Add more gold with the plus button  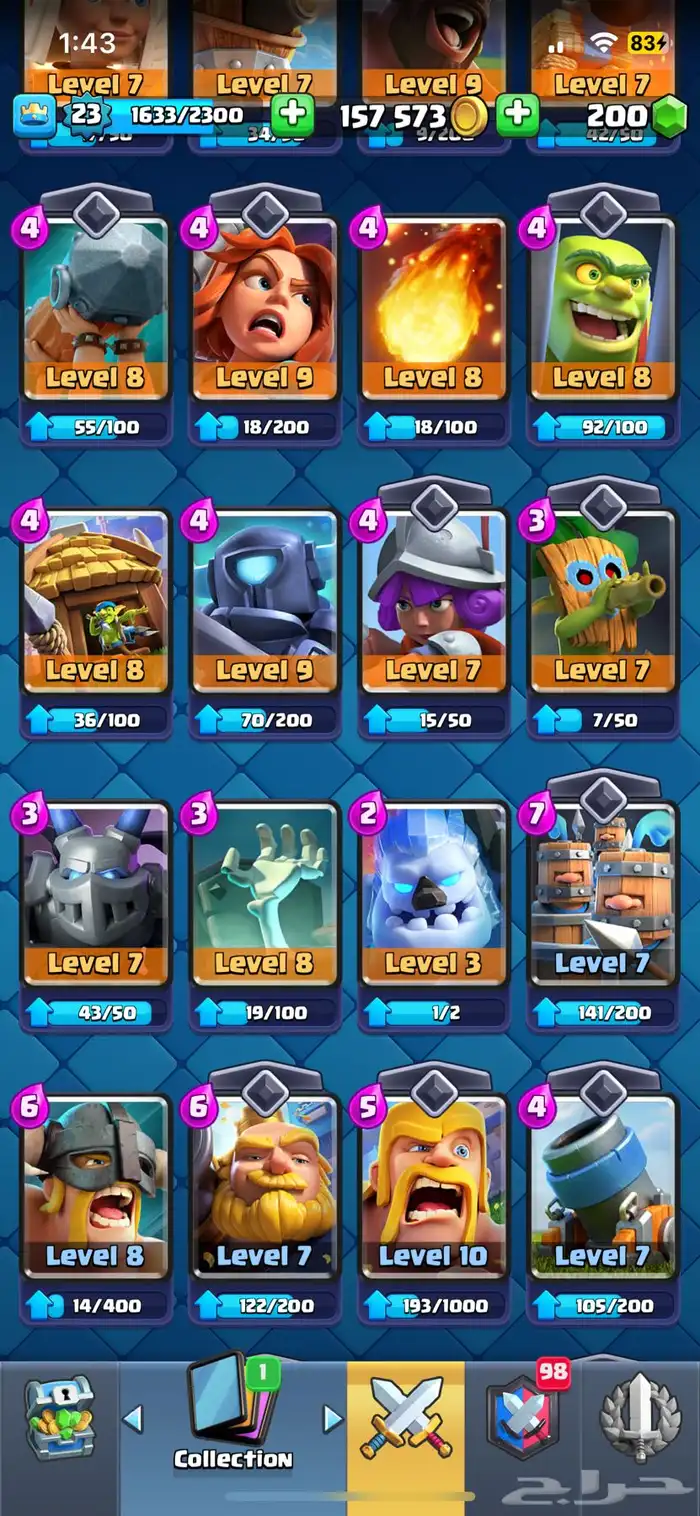point(517,115)
